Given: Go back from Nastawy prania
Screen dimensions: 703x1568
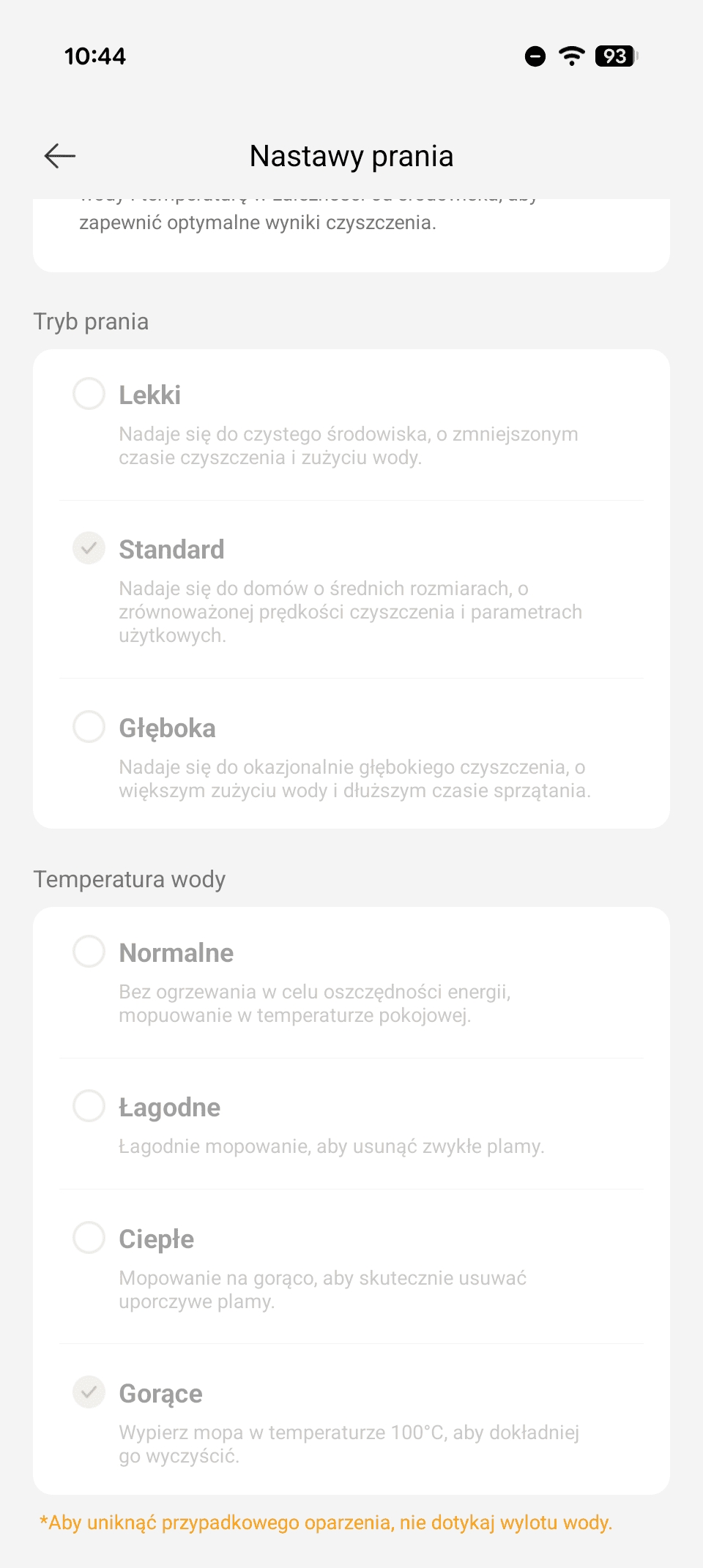Looking at the screenshot, I should [60, 156].
